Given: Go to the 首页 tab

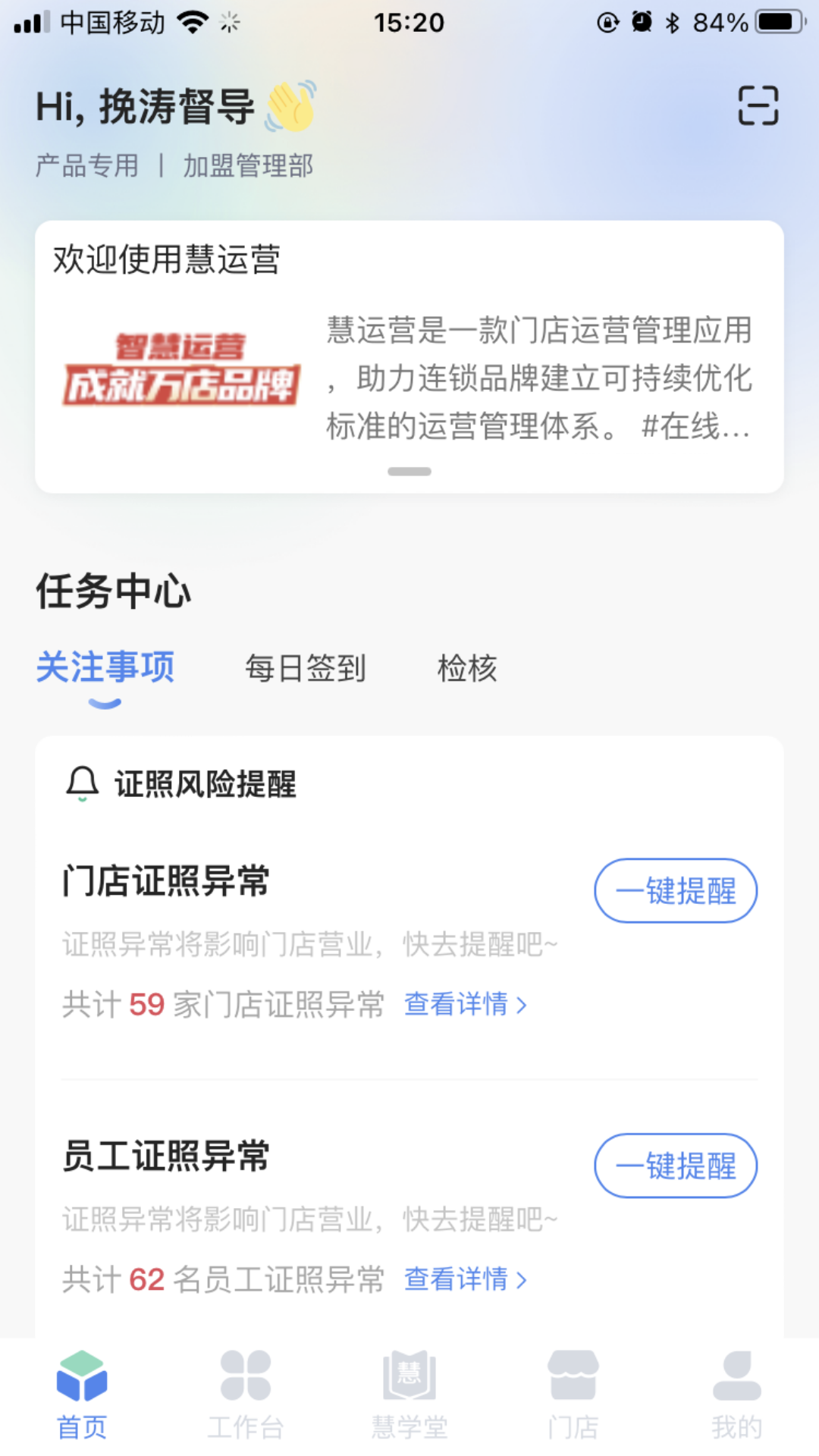Looking at the screenshot, I should (x=82, y=1395).
